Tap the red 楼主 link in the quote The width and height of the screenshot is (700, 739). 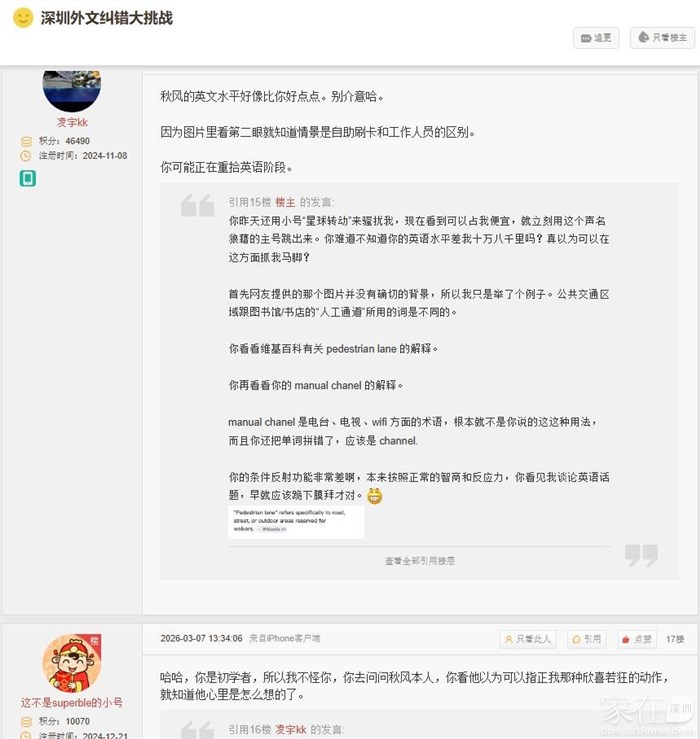(x=285, y=202)
